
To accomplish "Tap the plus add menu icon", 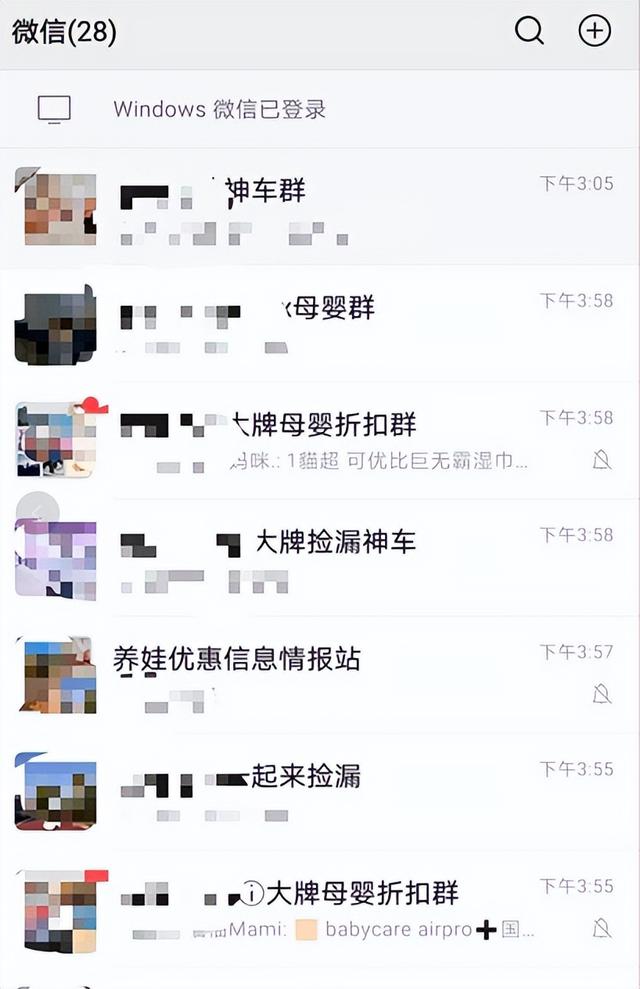I will [x=595, y=31].
